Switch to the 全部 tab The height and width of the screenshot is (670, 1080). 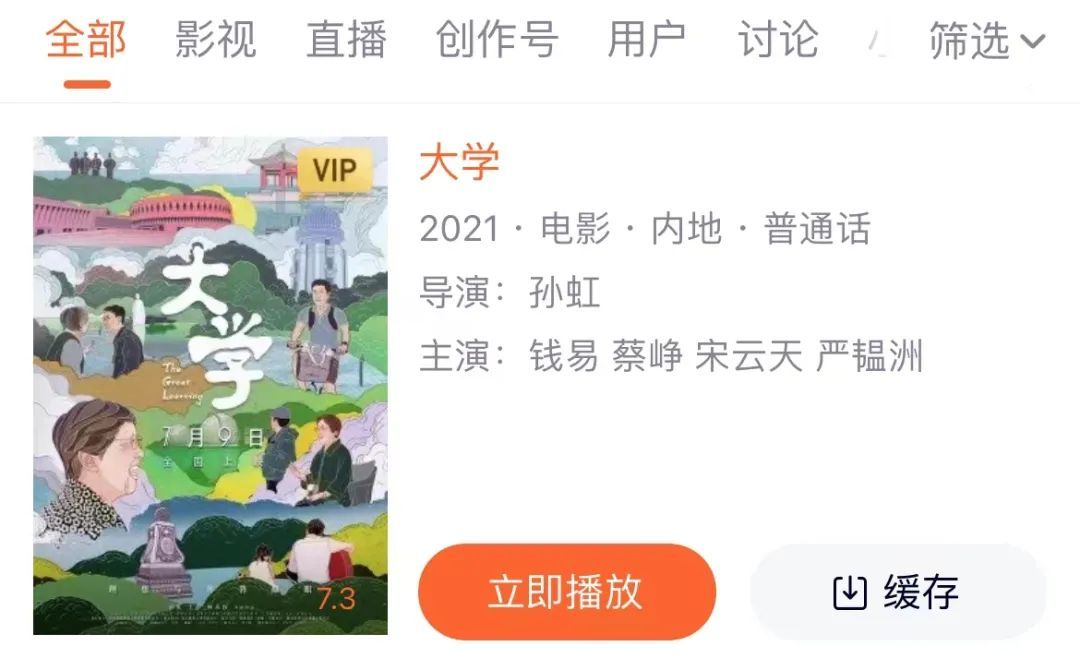(86, 41)
